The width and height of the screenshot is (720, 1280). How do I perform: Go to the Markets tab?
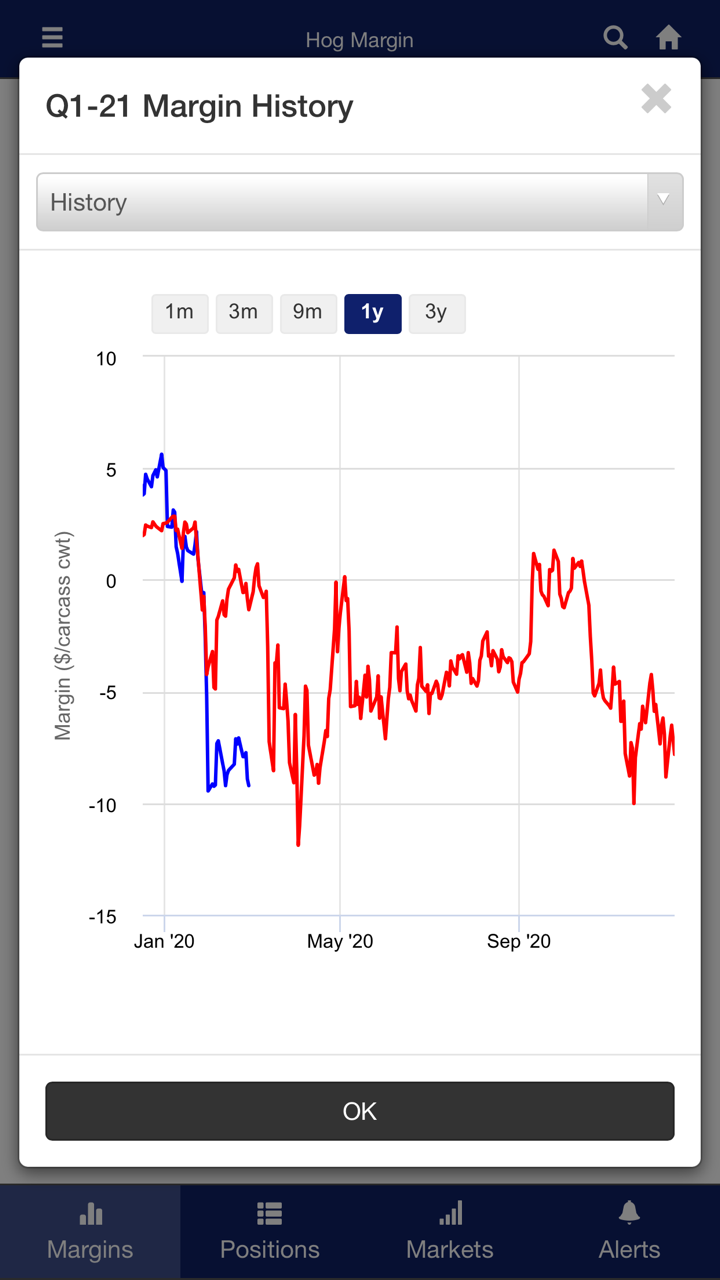[x=450, y=1232]
